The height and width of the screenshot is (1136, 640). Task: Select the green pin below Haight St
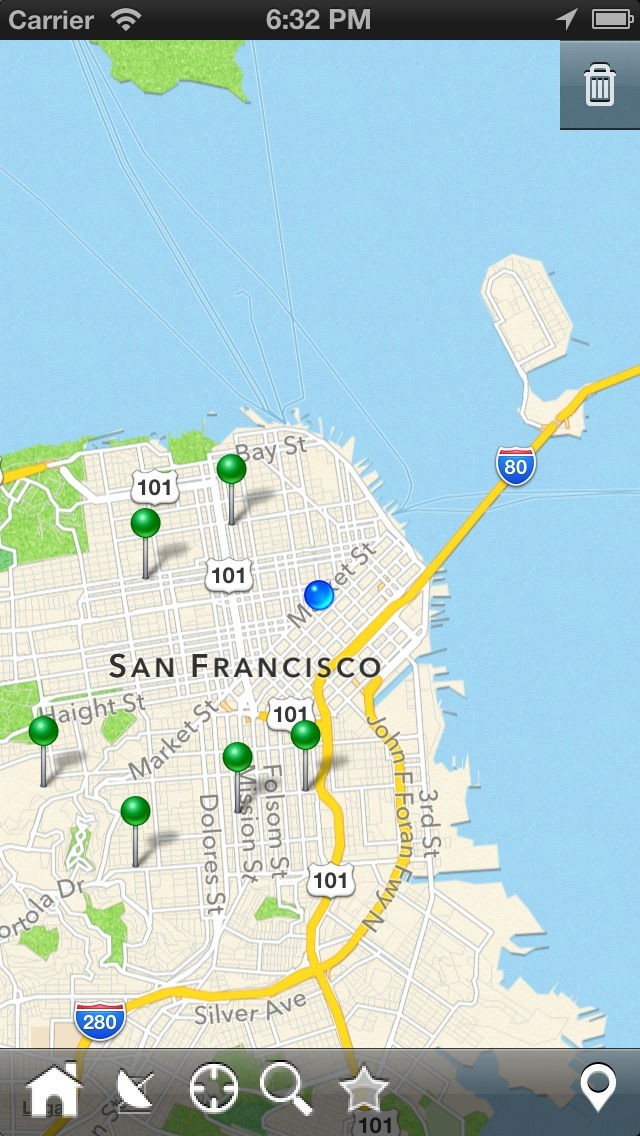pos(43,732)
